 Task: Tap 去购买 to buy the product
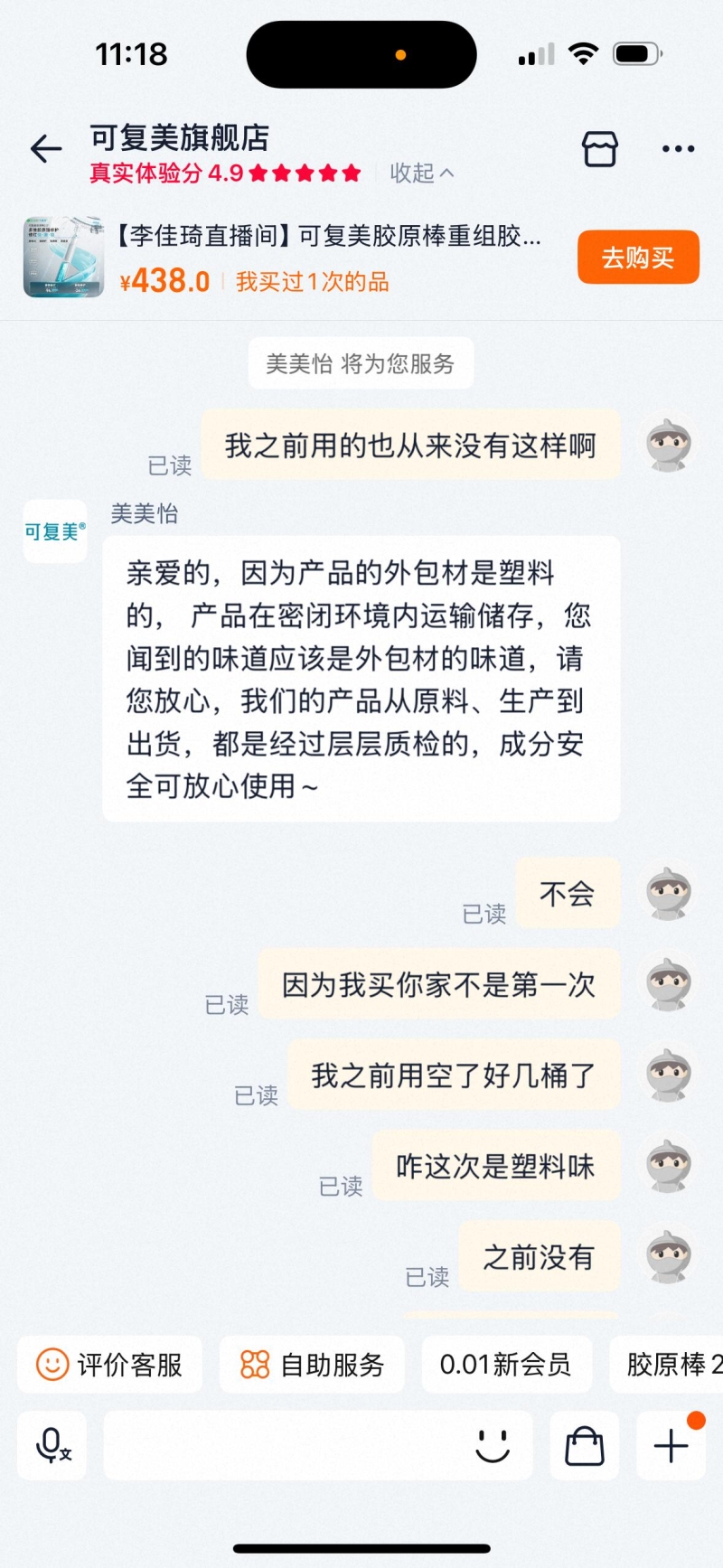tap(638, 258)
